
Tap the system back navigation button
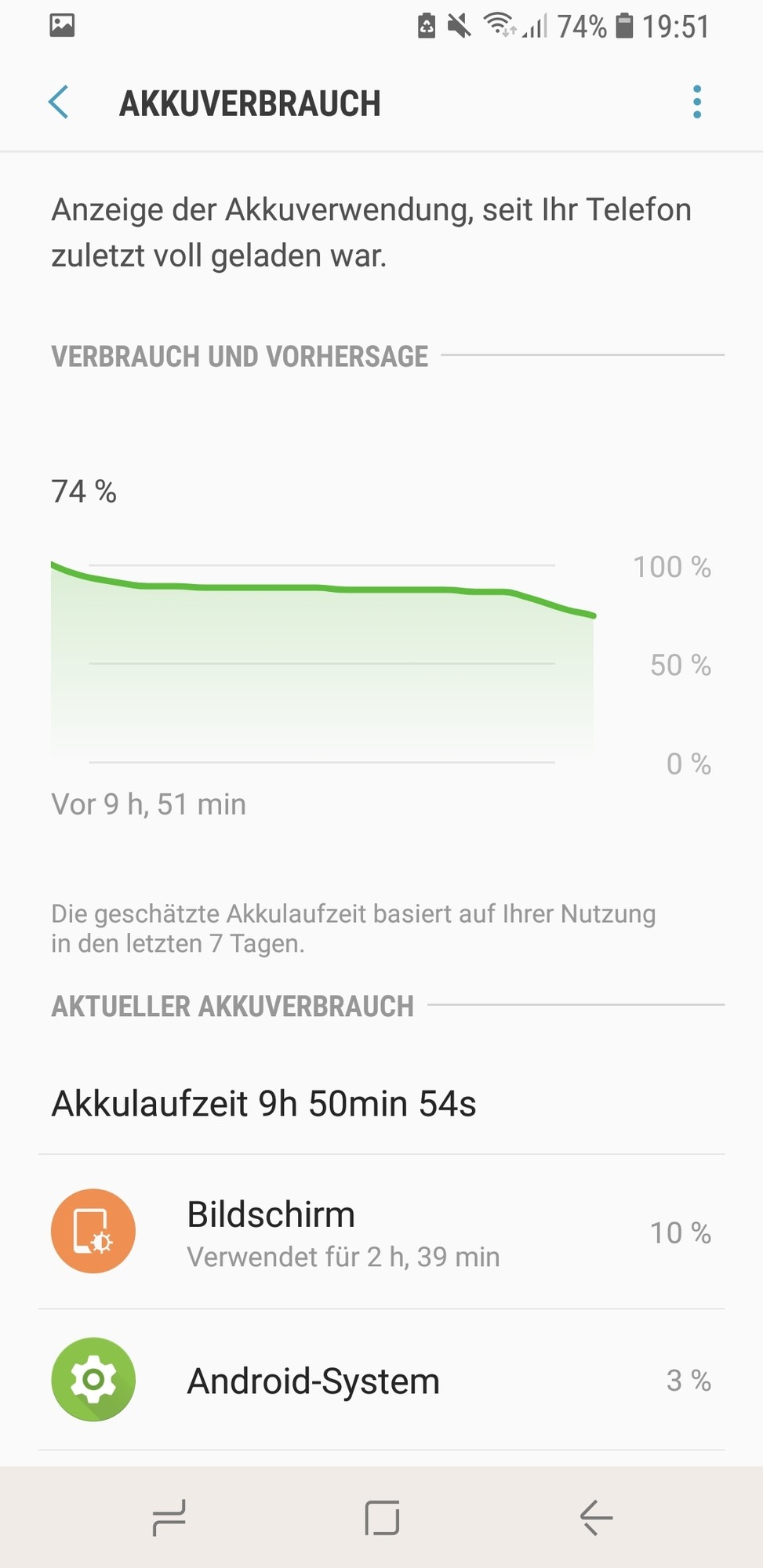(x=596, y=1518)
